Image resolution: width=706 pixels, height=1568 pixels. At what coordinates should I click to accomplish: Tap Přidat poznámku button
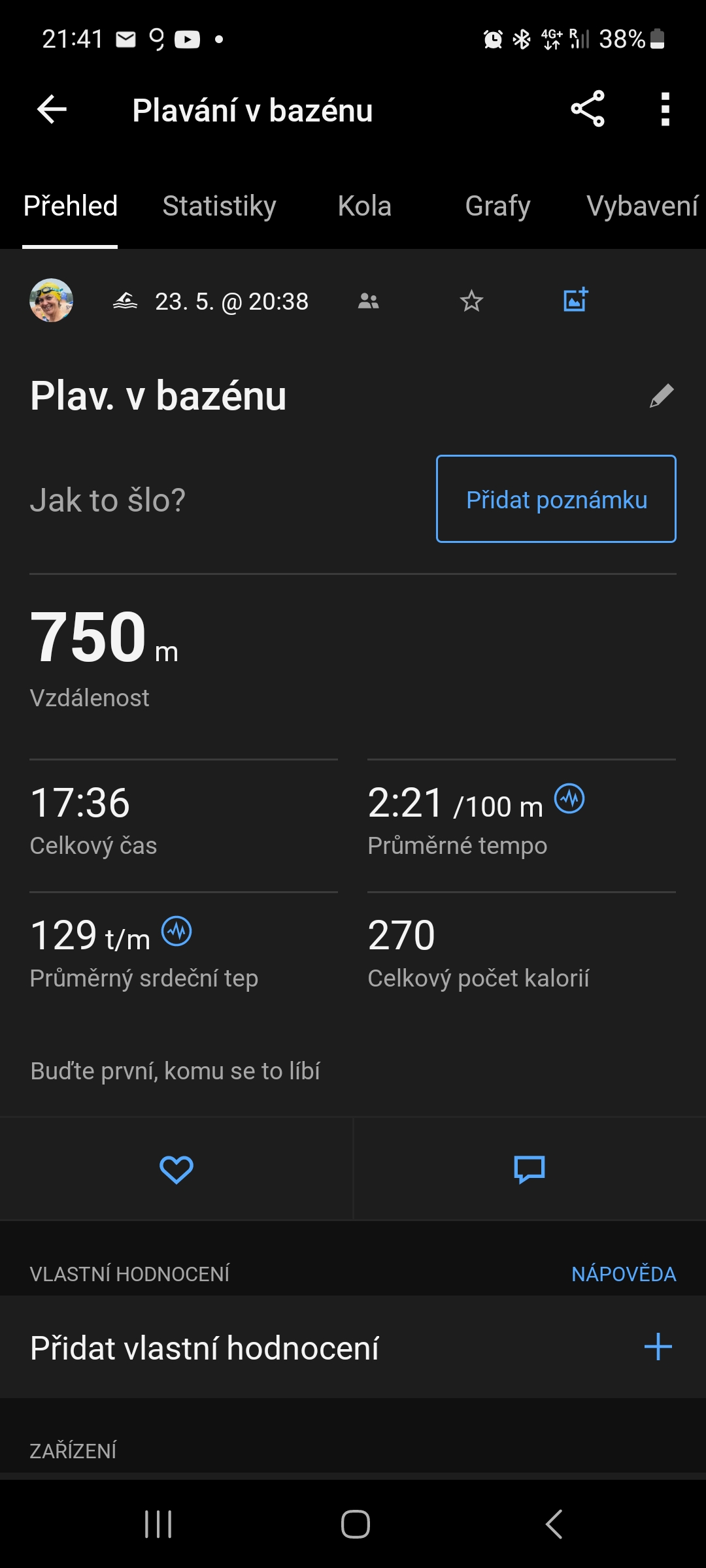tap(556, 499)
